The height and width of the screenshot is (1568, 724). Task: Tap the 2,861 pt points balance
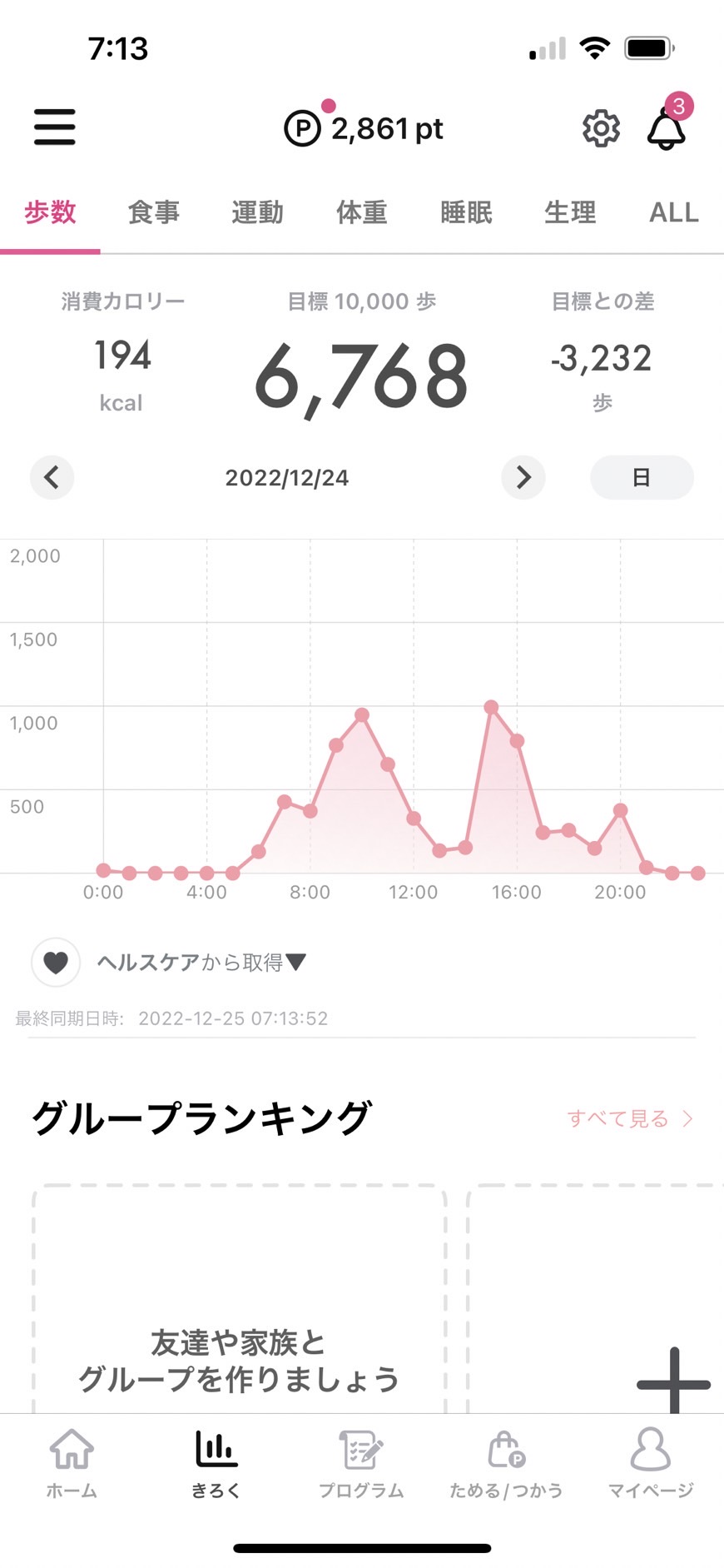click(x=364, y=128)
